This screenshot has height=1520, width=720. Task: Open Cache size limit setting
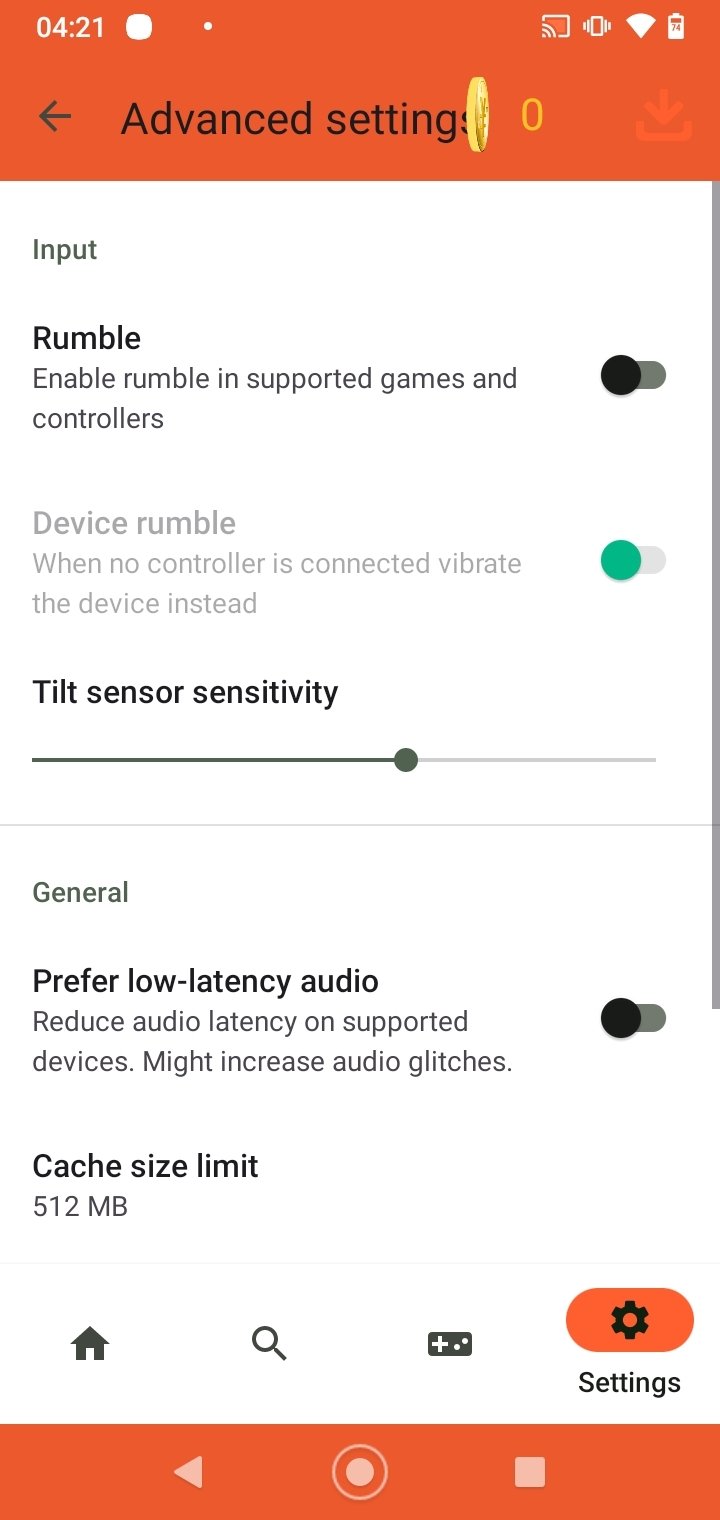[360, 1185]
